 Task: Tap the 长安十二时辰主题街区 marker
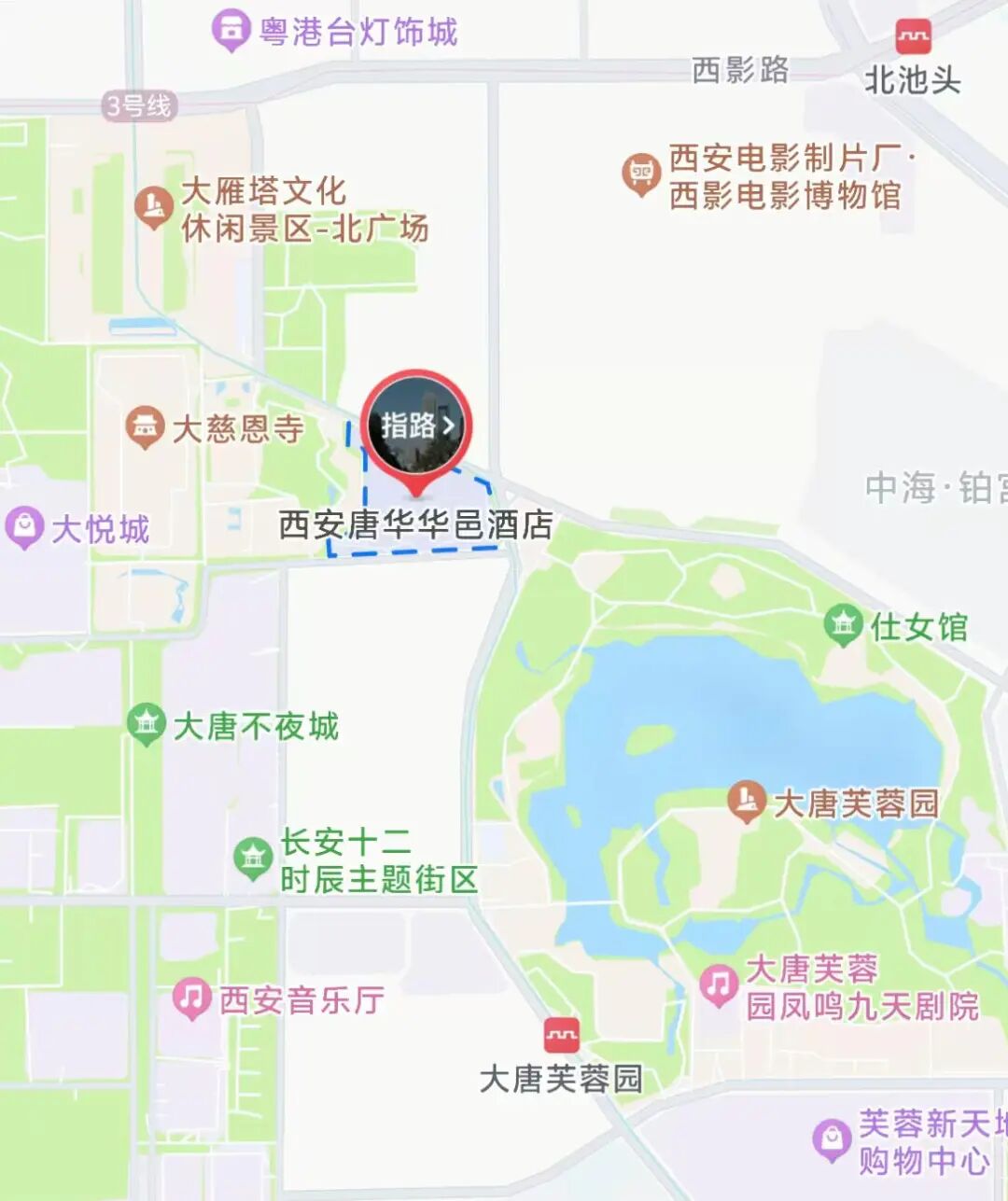click(252, 859)
